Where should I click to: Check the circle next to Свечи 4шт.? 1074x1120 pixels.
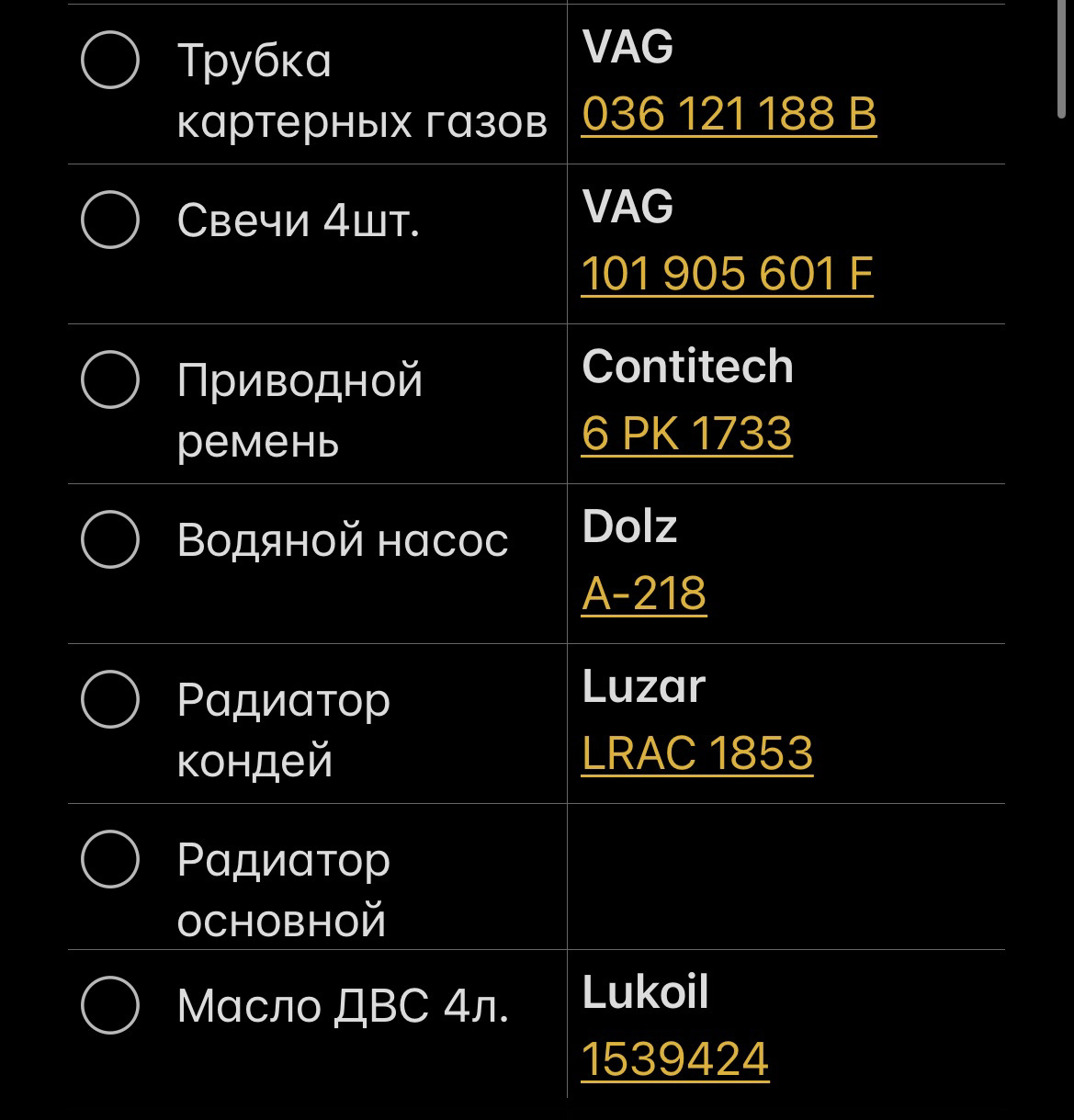point(110,219)
